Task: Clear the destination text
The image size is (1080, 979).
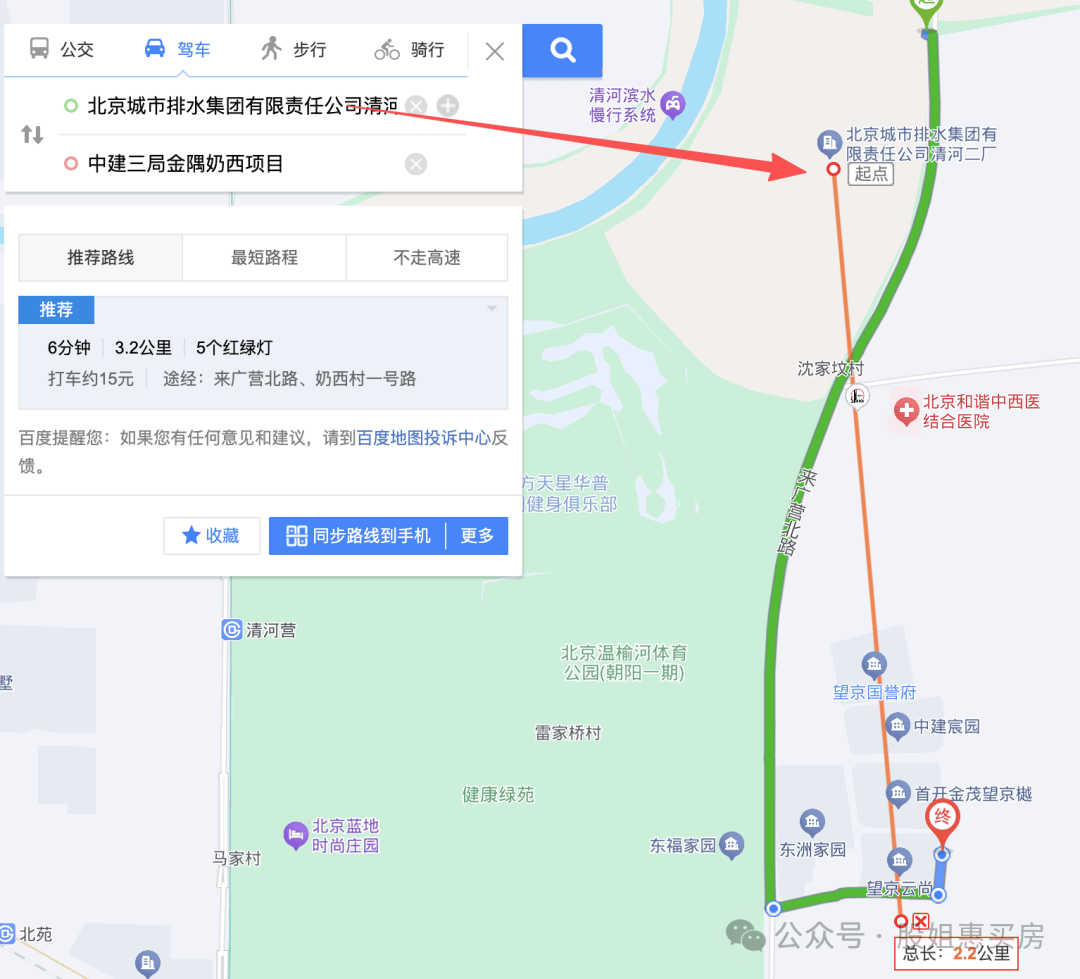Action: point(416,164)
